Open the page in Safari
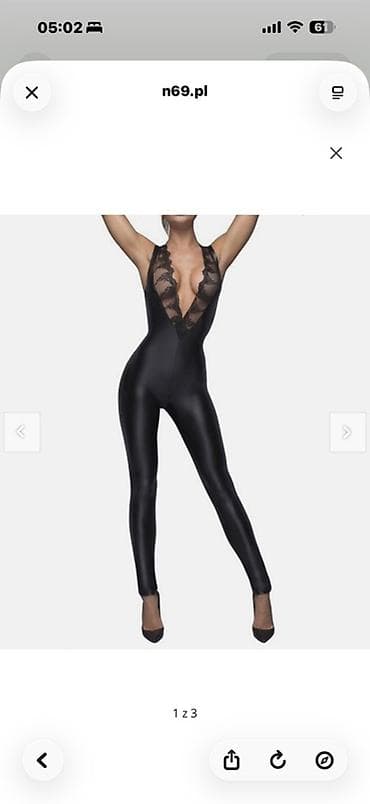 [324, 760]
